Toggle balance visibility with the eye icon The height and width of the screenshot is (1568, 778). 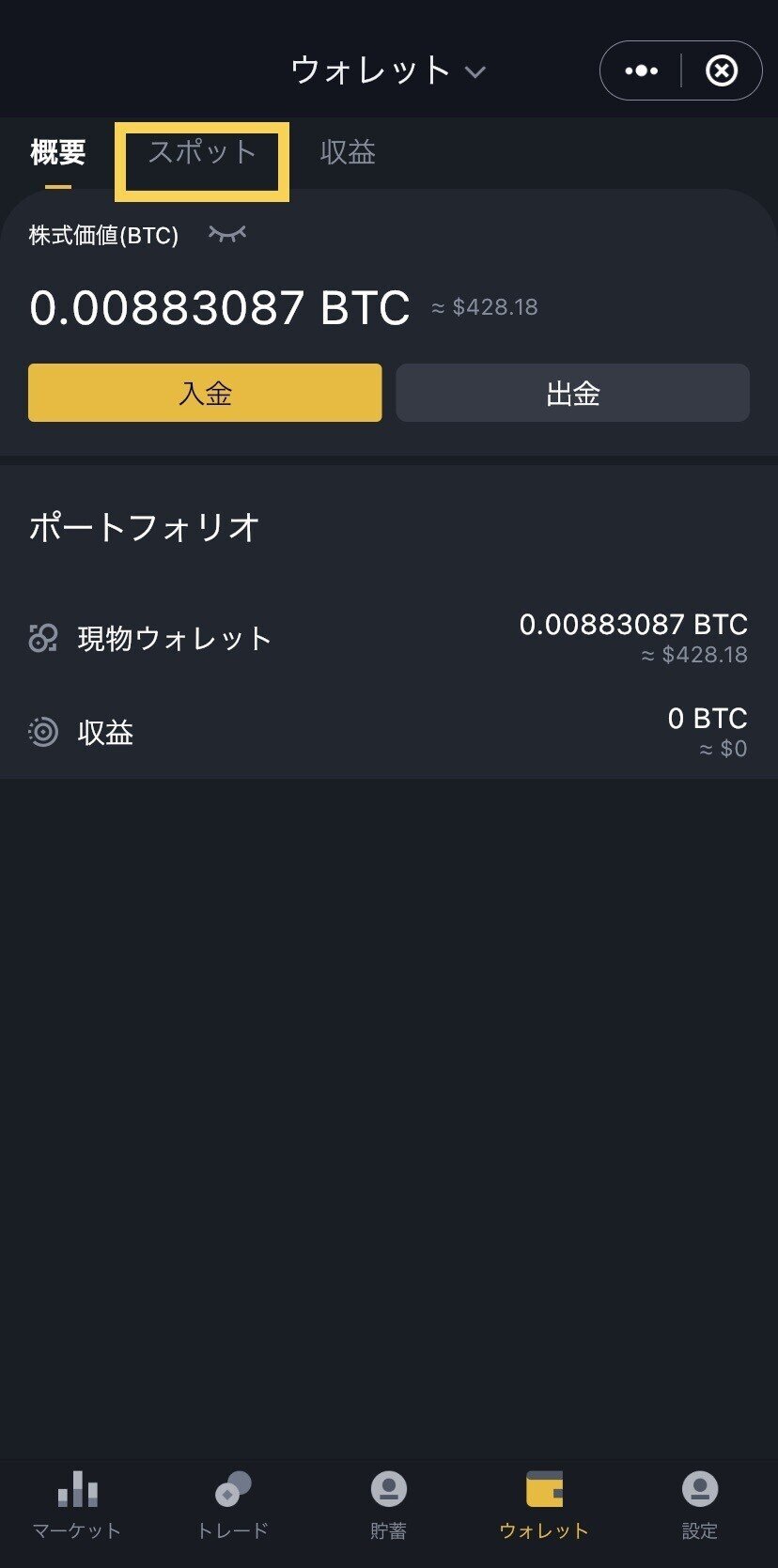pyautogui.click(x=226, y=234)
